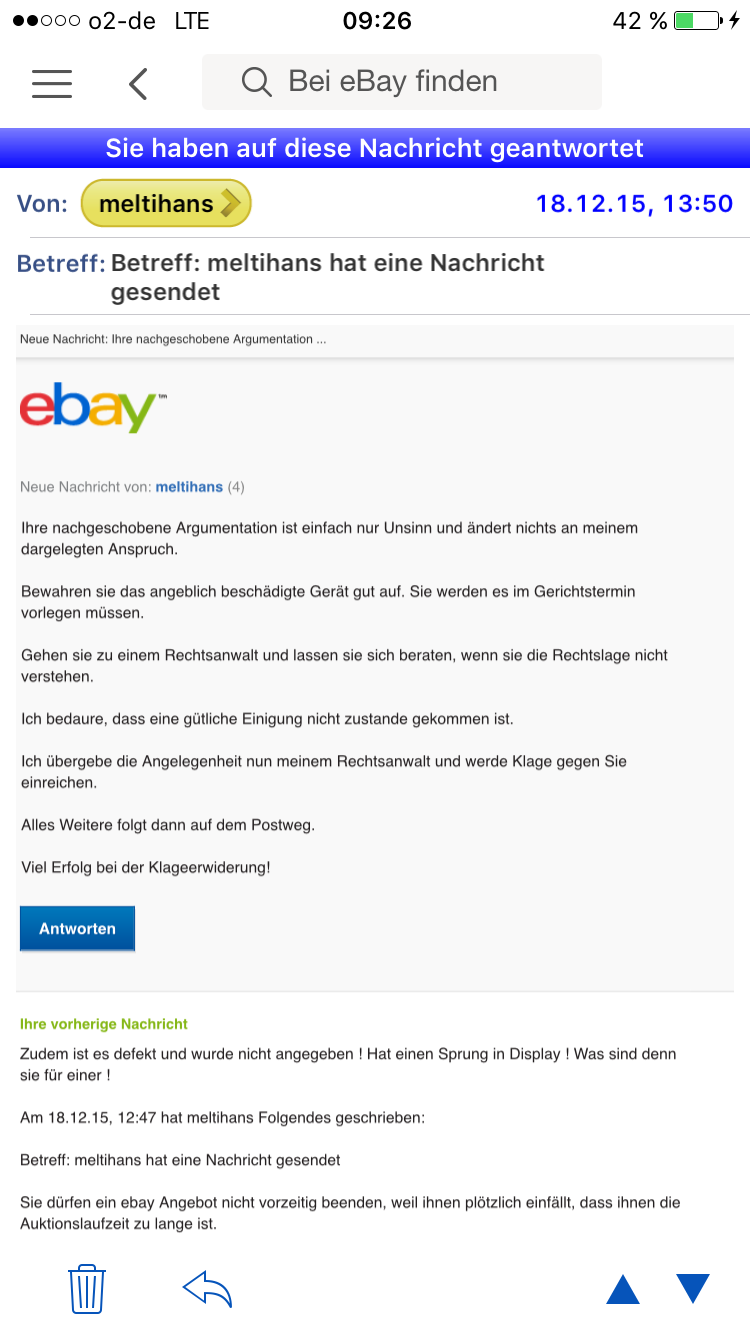
Task: Open sender profile chip meltihans
Action: pyautogui.click(x=166, y=204)
